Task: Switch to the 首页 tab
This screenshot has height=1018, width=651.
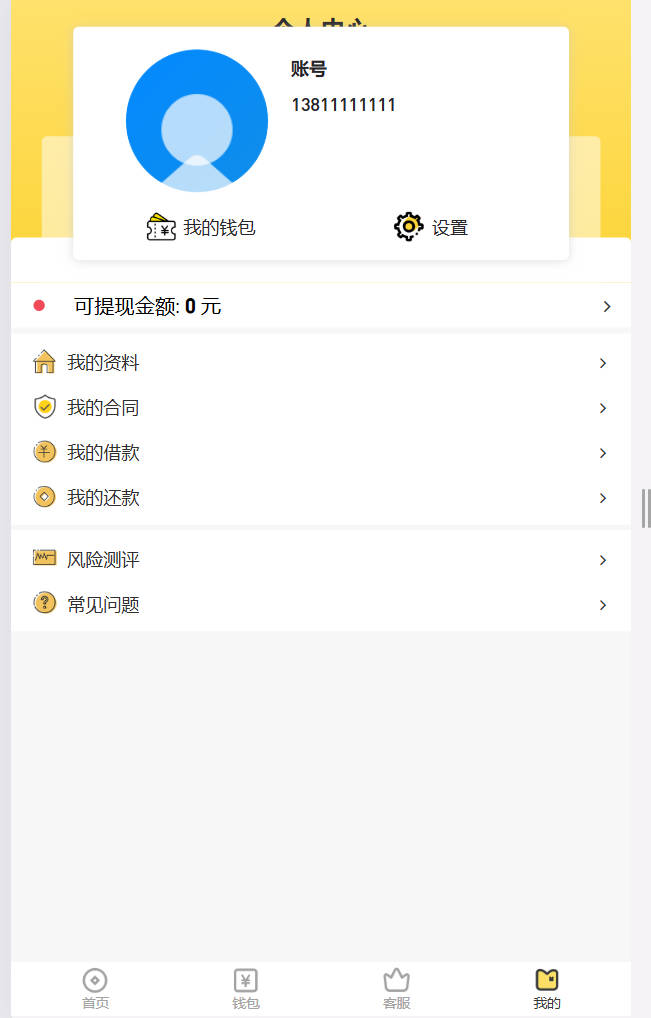Action: [x=95, y=989]
